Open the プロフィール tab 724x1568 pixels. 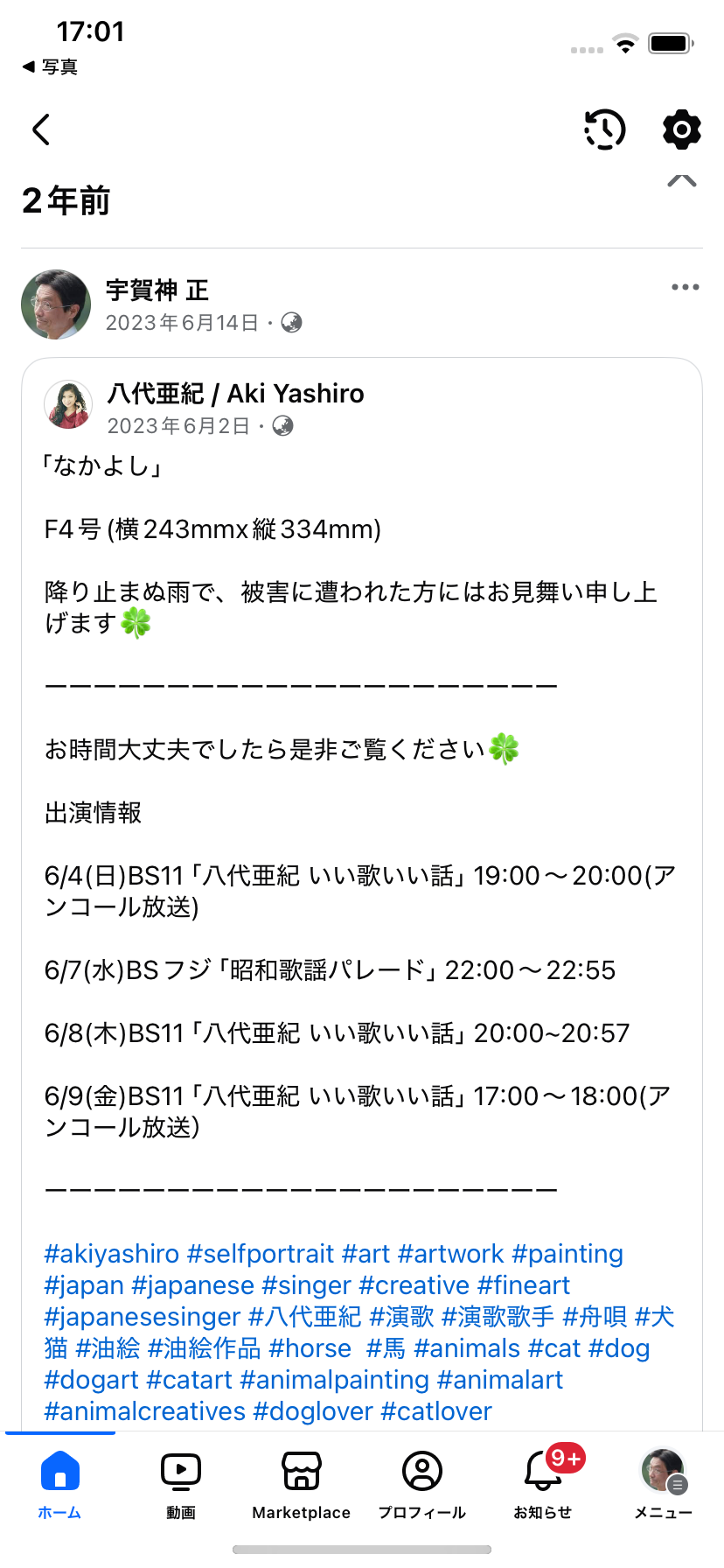pos(422,1480)
